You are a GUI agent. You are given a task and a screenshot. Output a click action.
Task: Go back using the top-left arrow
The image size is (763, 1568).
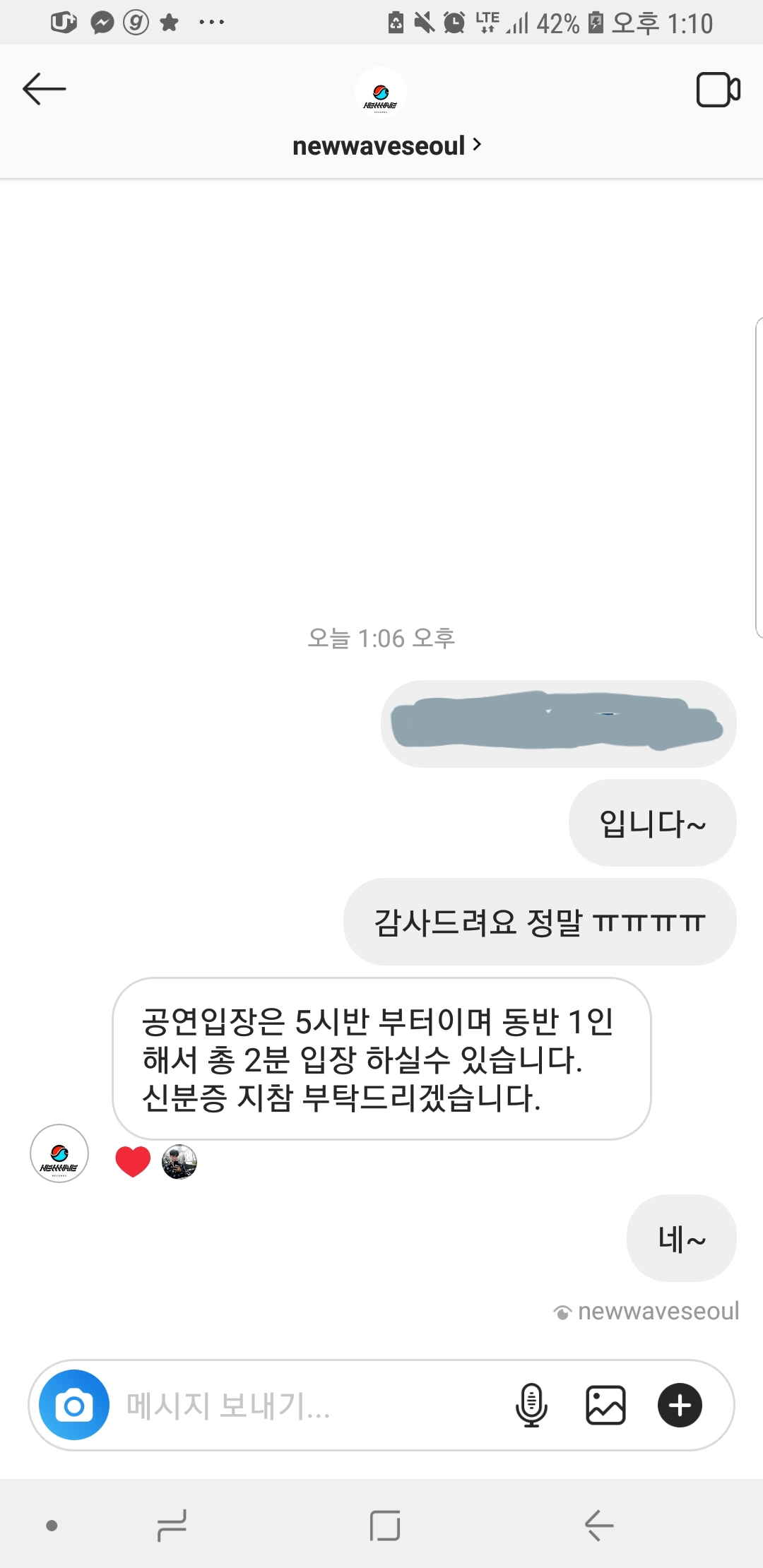click(x=44, y=89)
